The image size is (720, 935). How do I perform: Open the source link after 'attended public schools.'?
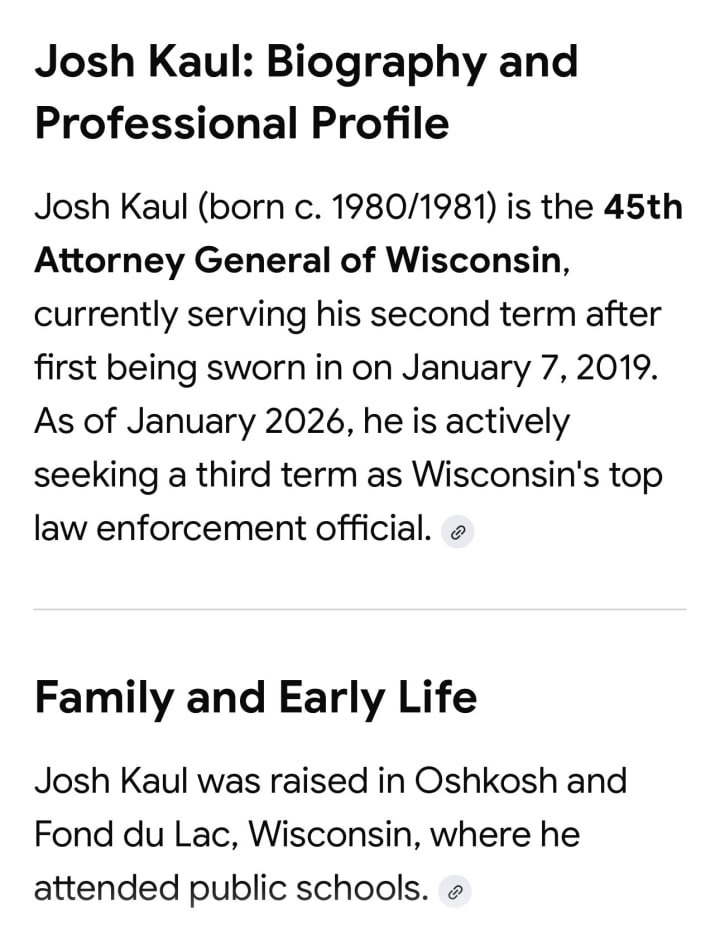click(x=455, y=892)
